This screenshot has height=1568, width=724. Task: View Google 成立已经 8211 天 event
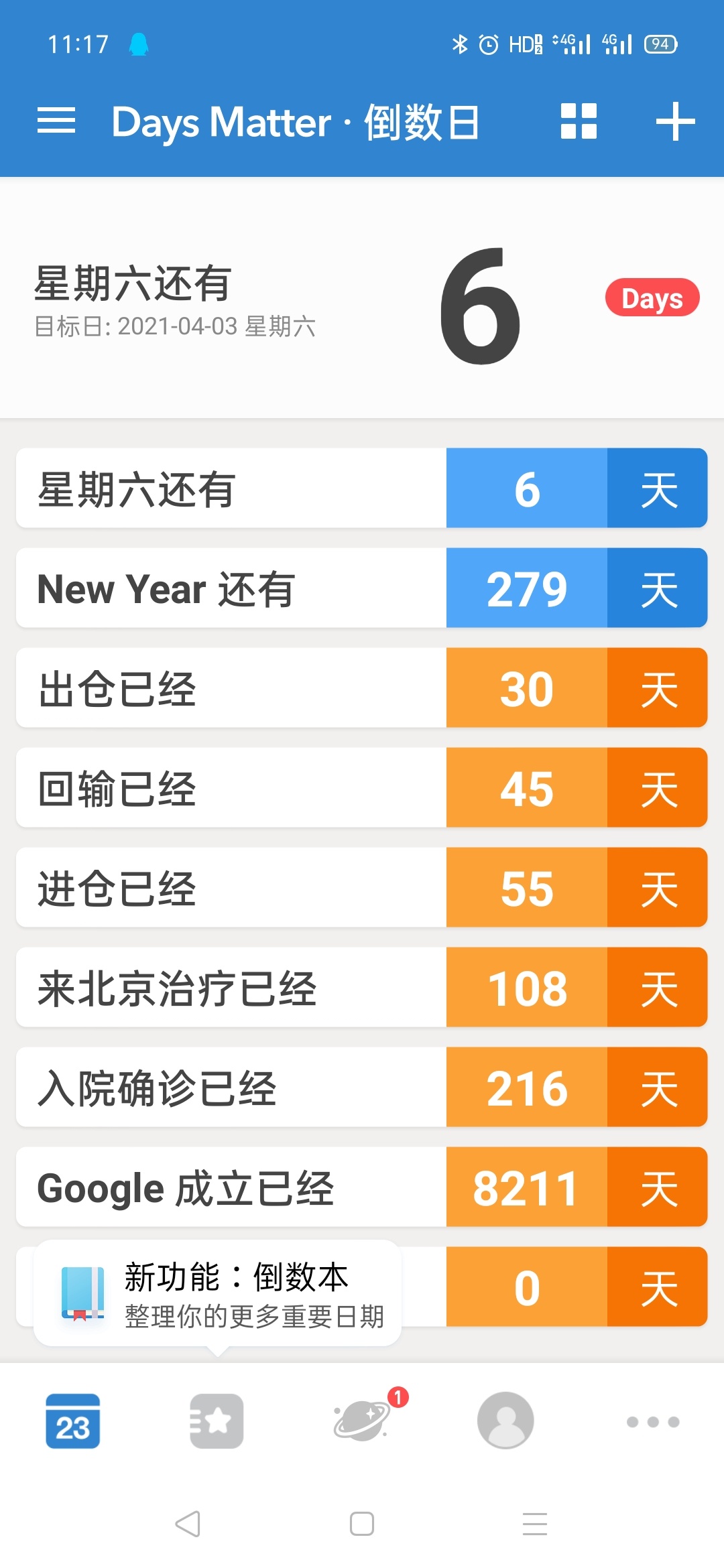point(361,1187)
